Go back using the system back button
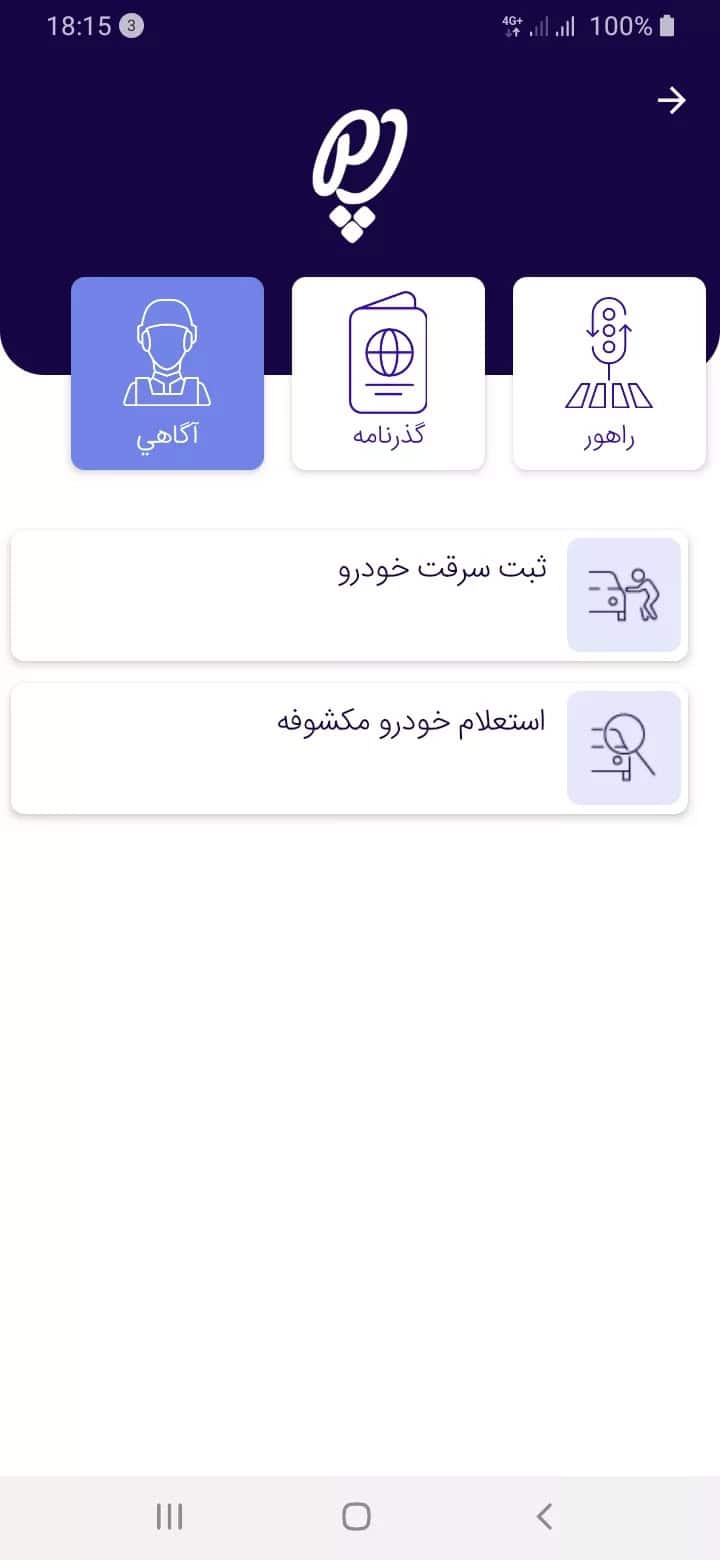This screenshot has width=720, height=1560. [x=544, y=1516]
